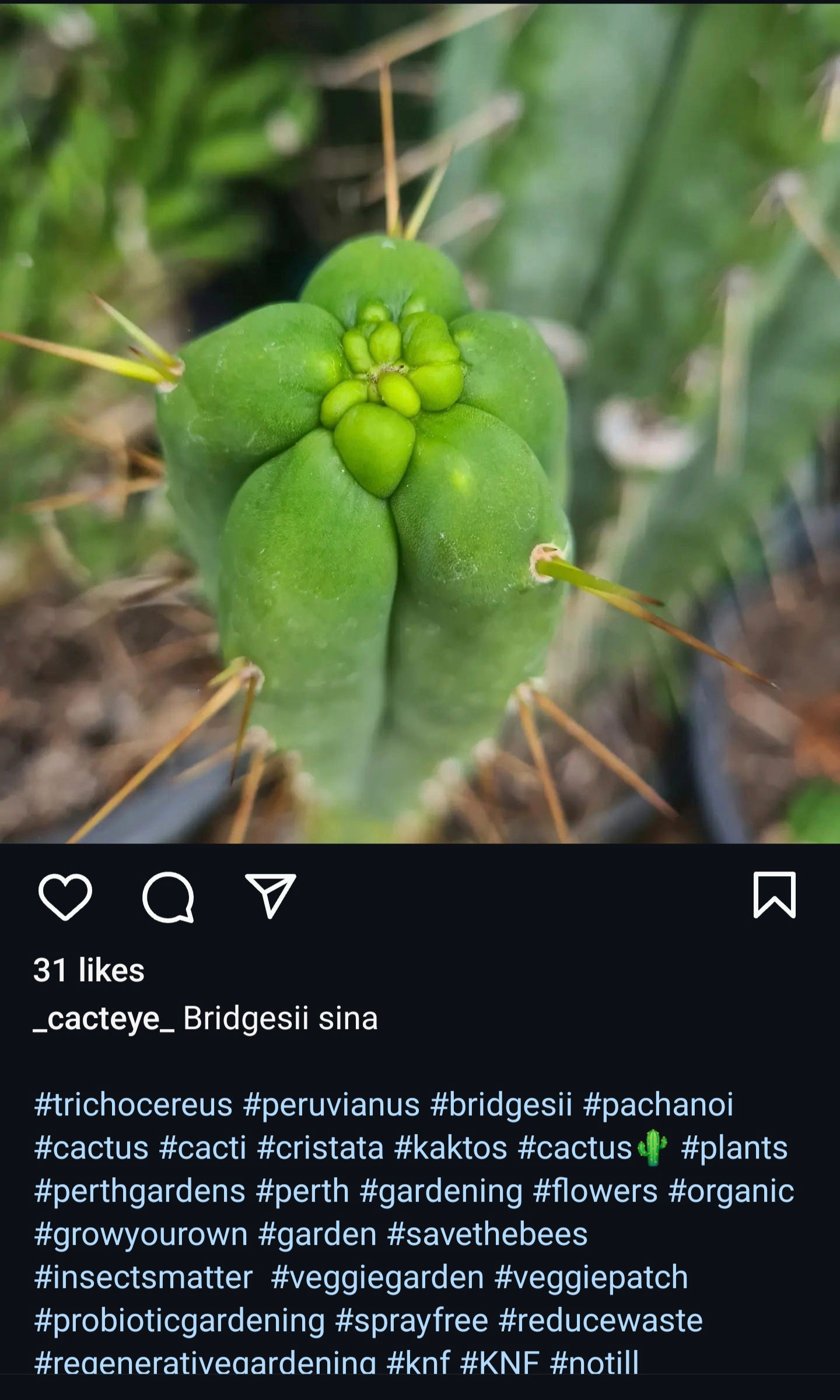Open the #kaktos hashtag

(450, 1148)
